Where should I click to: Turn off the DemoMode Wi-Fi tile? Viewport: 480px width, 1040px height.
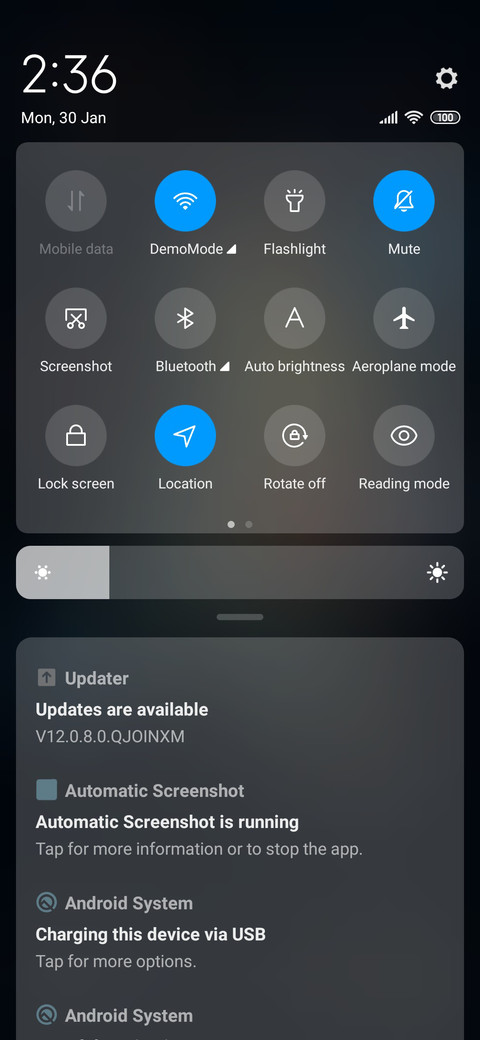pos(185,201)
